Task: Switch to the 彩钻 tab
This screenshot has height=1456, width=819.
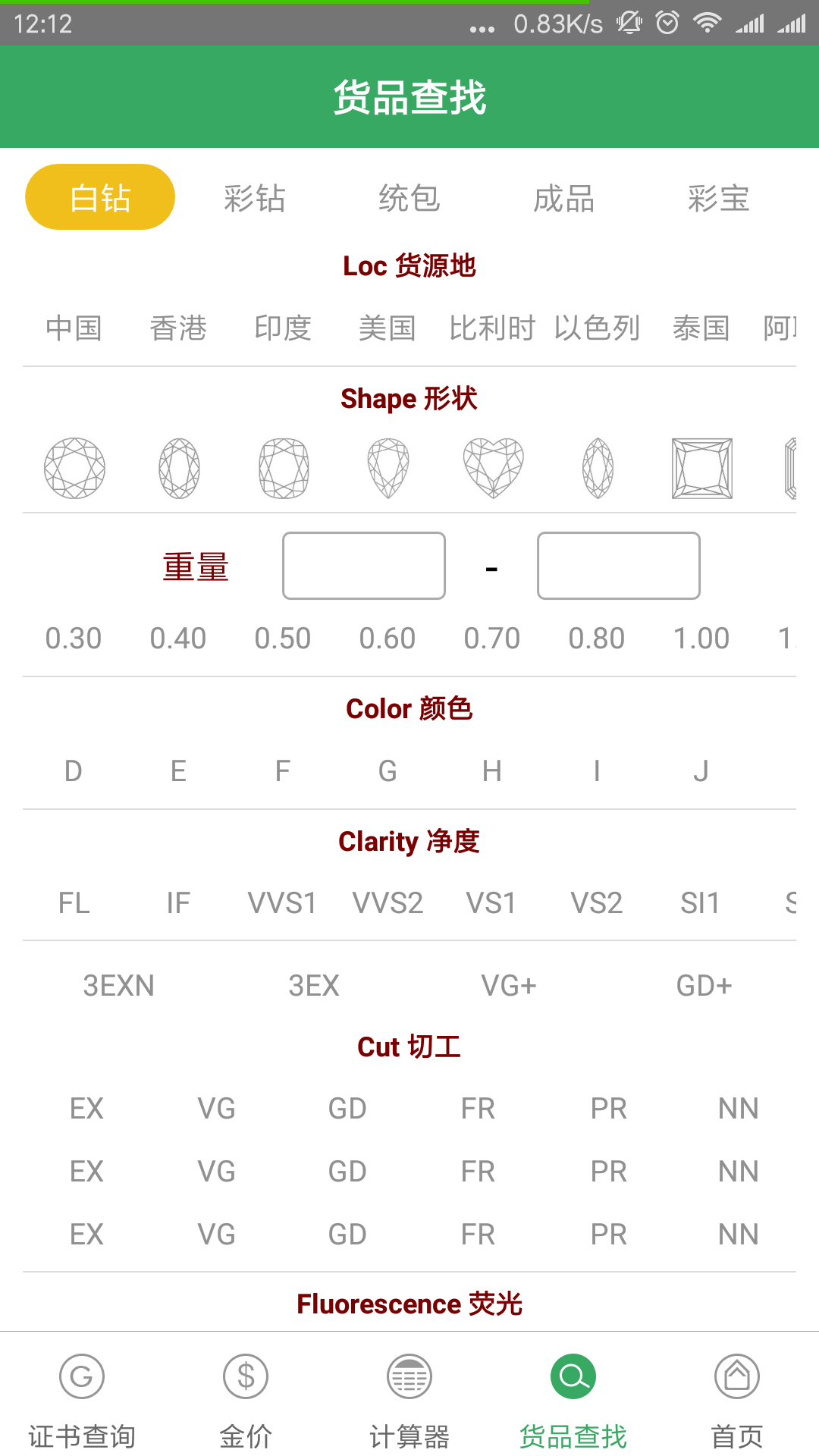Action: 255,198
